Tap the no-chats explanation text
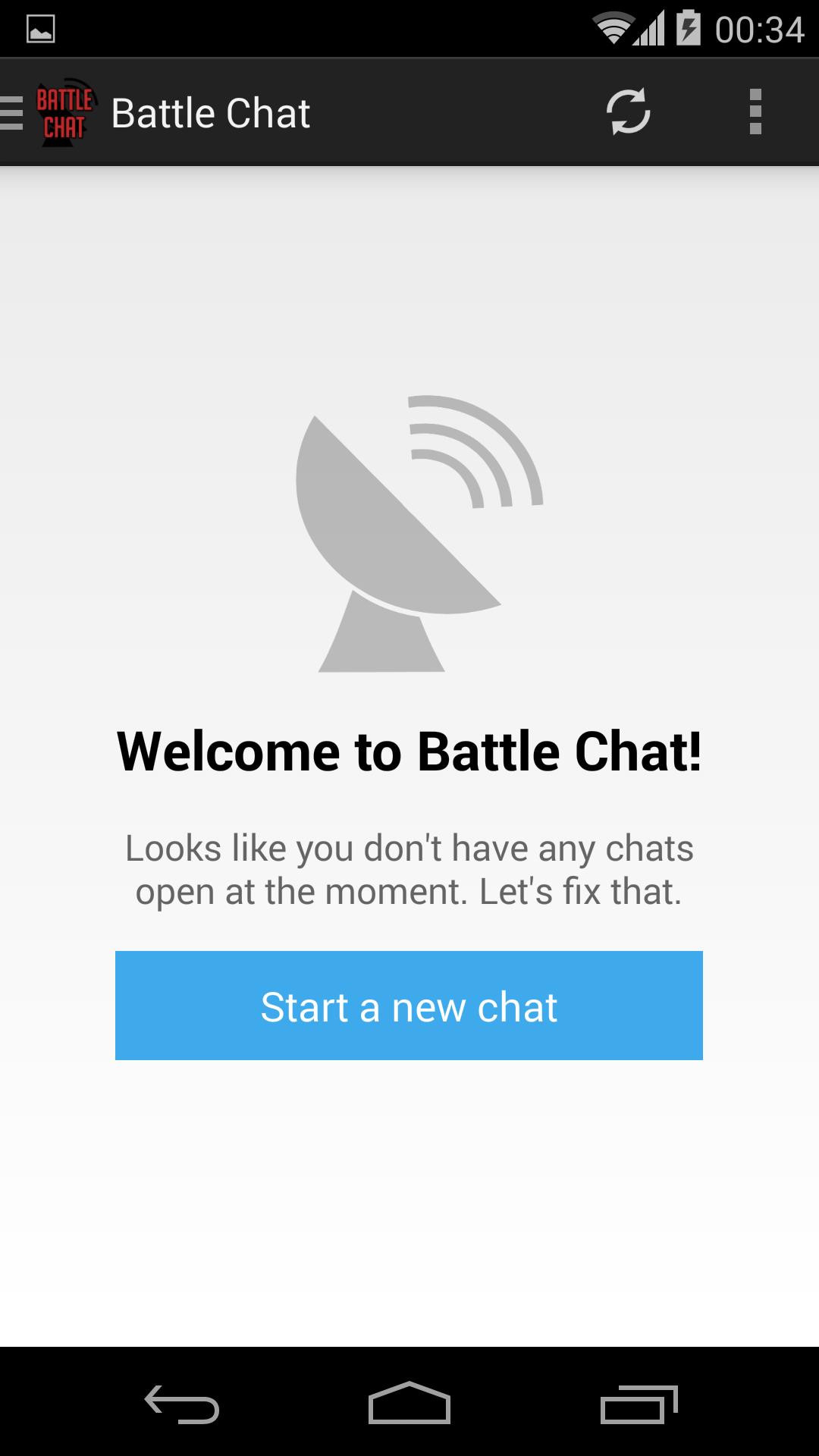Image resolution: width=819 pixels, height=1456 pixels. coord(409,872)
